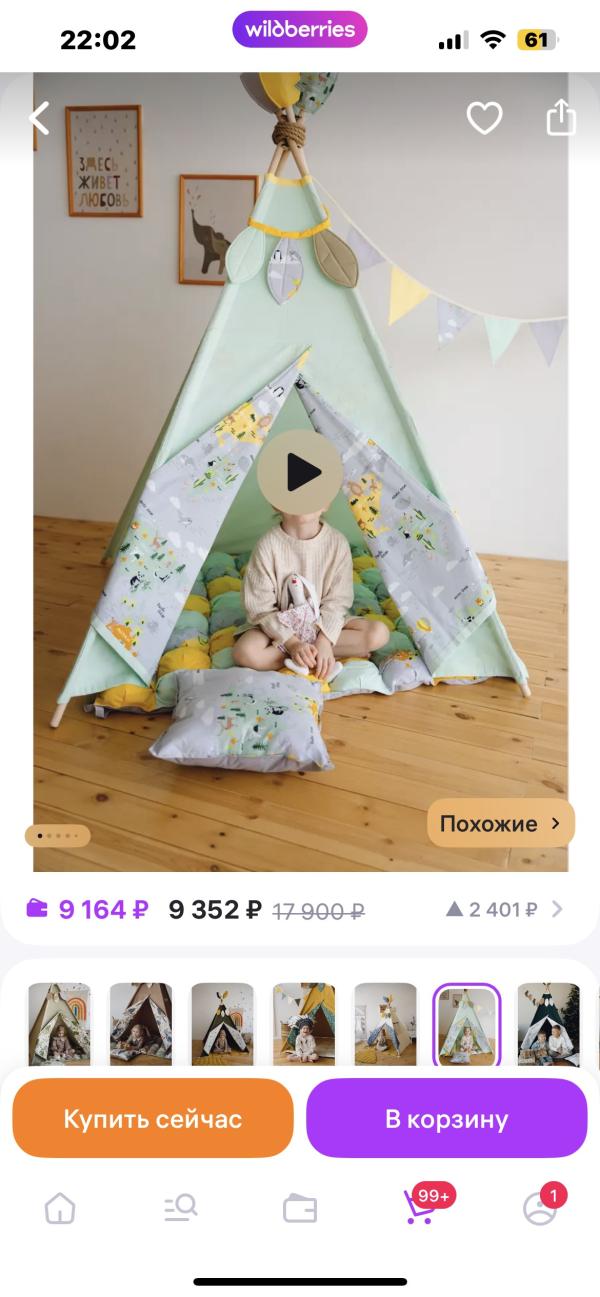Add this tent to favorites
Screen dimensions: 600x1297
(484, 119)
